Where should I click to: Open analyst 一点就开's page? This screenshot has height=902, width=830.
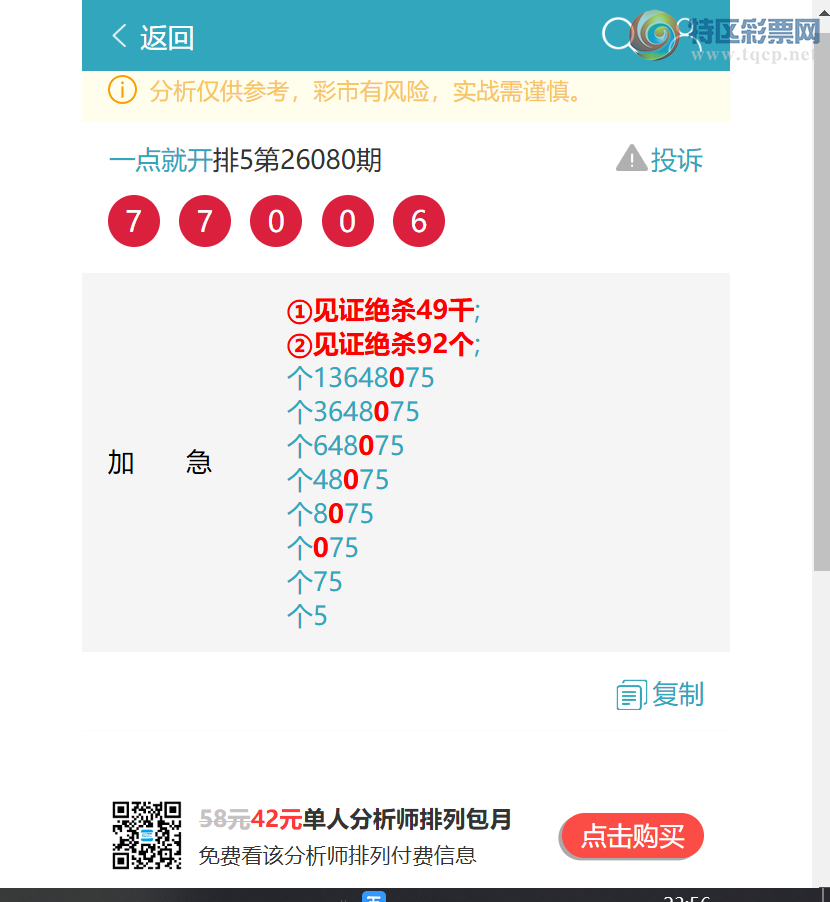click(x=160, y=160)
